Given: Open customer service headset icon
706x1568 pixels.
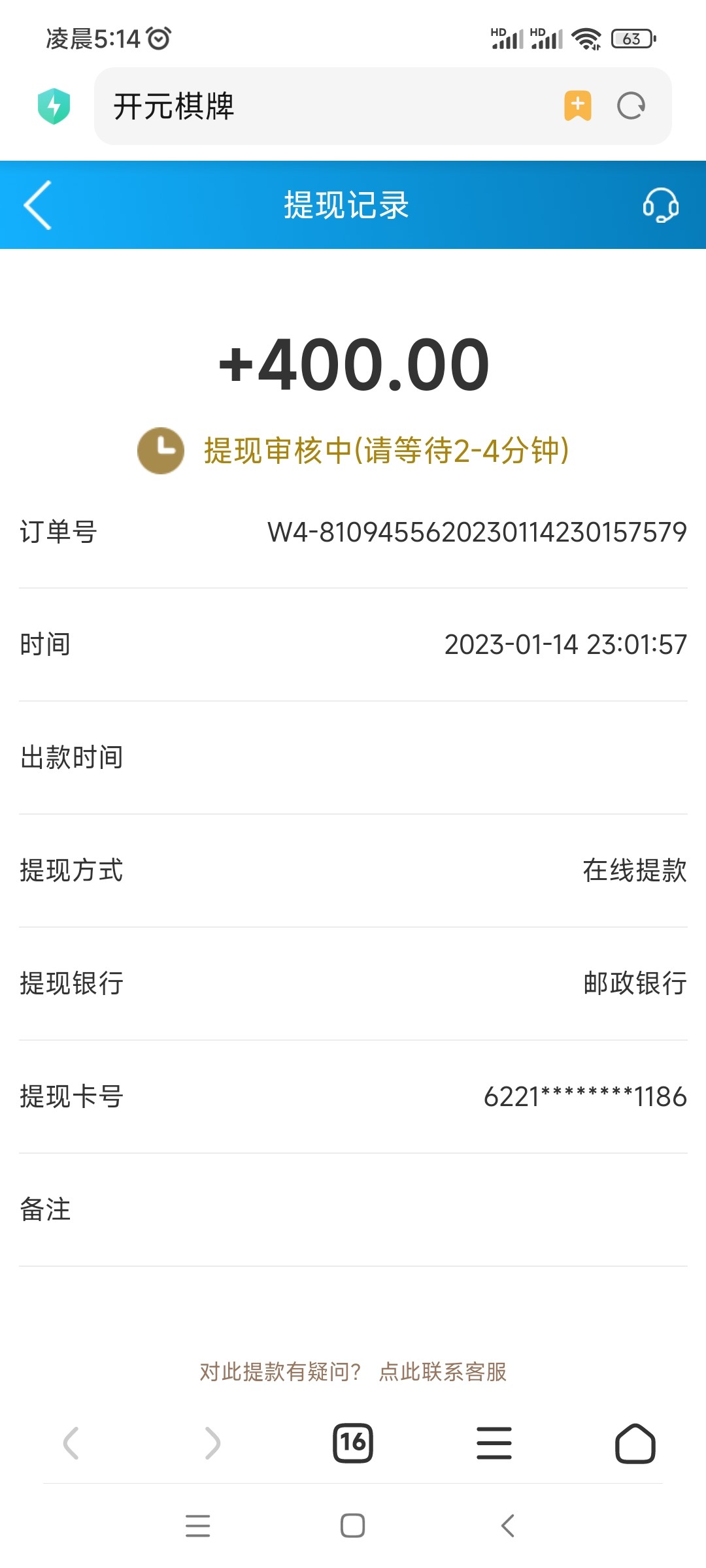Looking at the screenshot, I should [x=660, y=205].
